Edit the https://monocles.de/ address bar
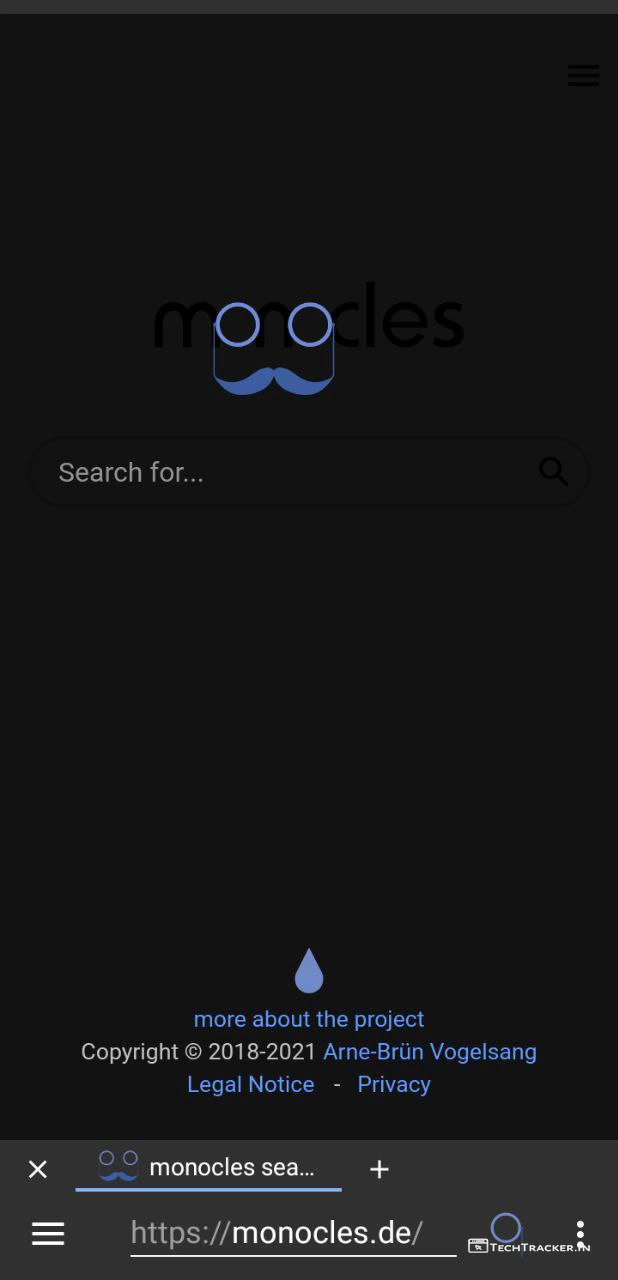Image resolution: width=618 pixels, height=1280 pixels. [292, 1233]
